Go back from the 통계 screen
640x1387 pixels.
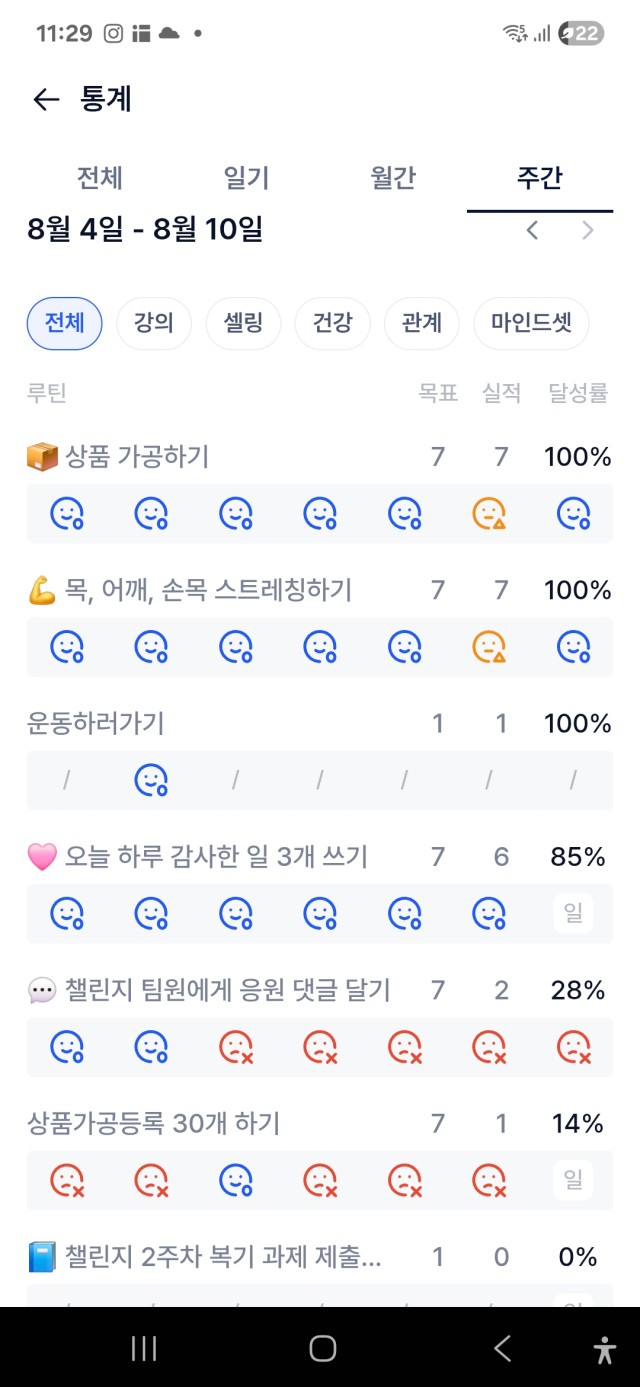(46, 99)
